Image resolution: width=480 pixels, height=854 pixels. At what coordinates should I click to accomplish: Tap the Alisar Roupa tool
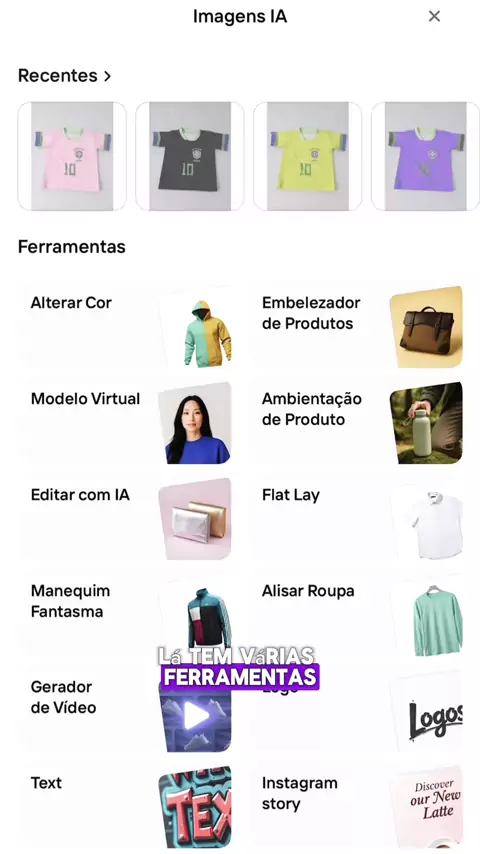tap(360, 614)
